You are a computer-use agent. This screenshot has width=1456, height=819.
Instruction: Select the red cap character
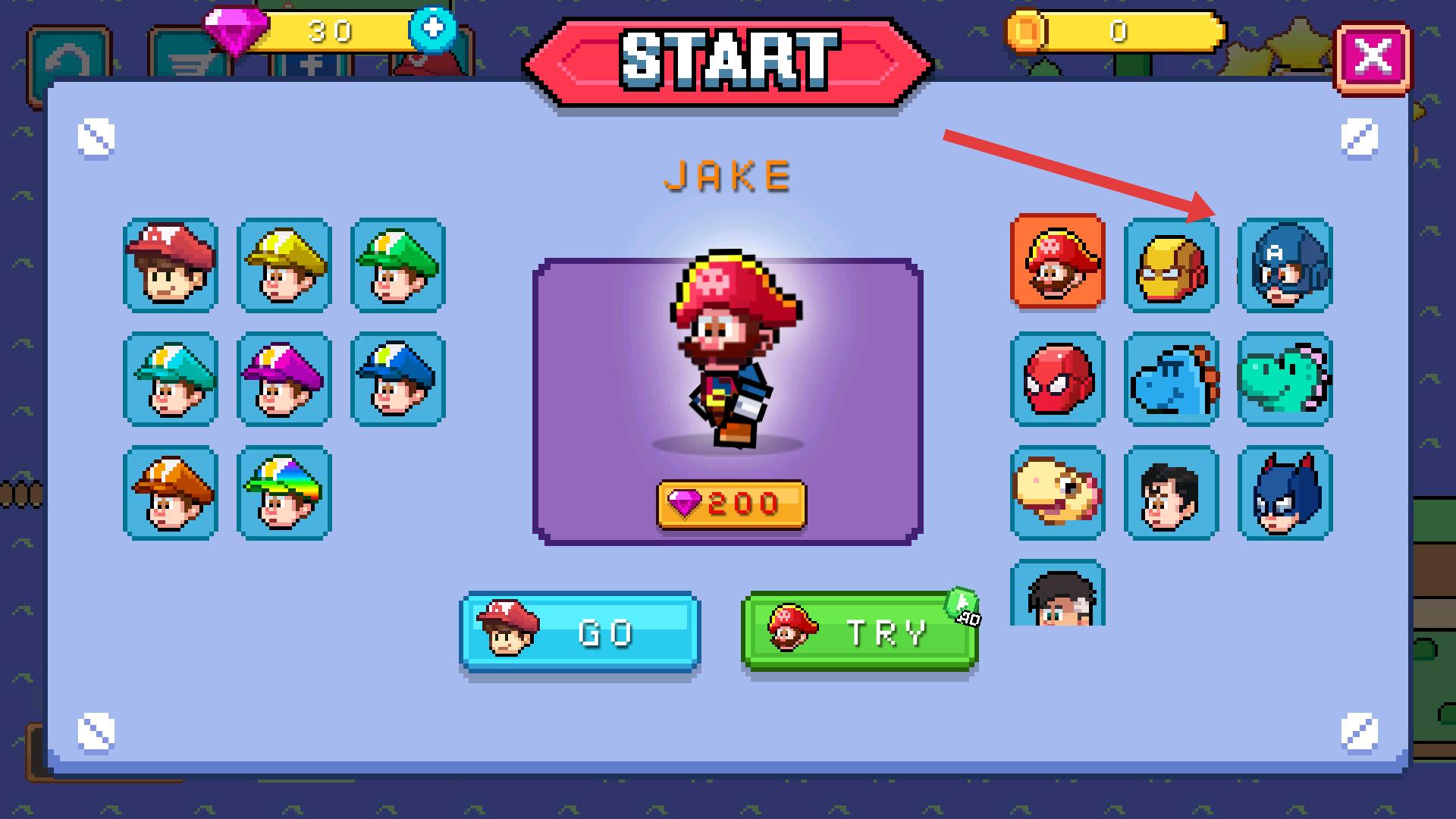(x=171, y=265)
